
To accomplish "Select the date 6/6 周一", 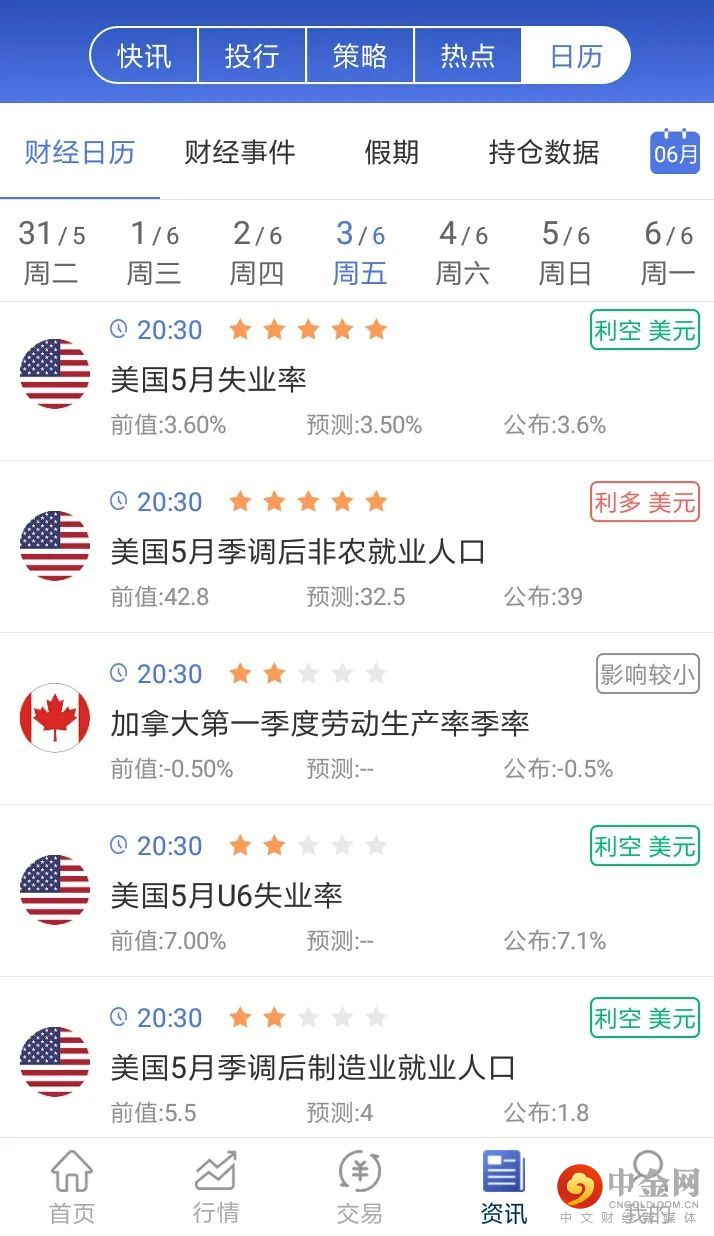I will 668,252.
